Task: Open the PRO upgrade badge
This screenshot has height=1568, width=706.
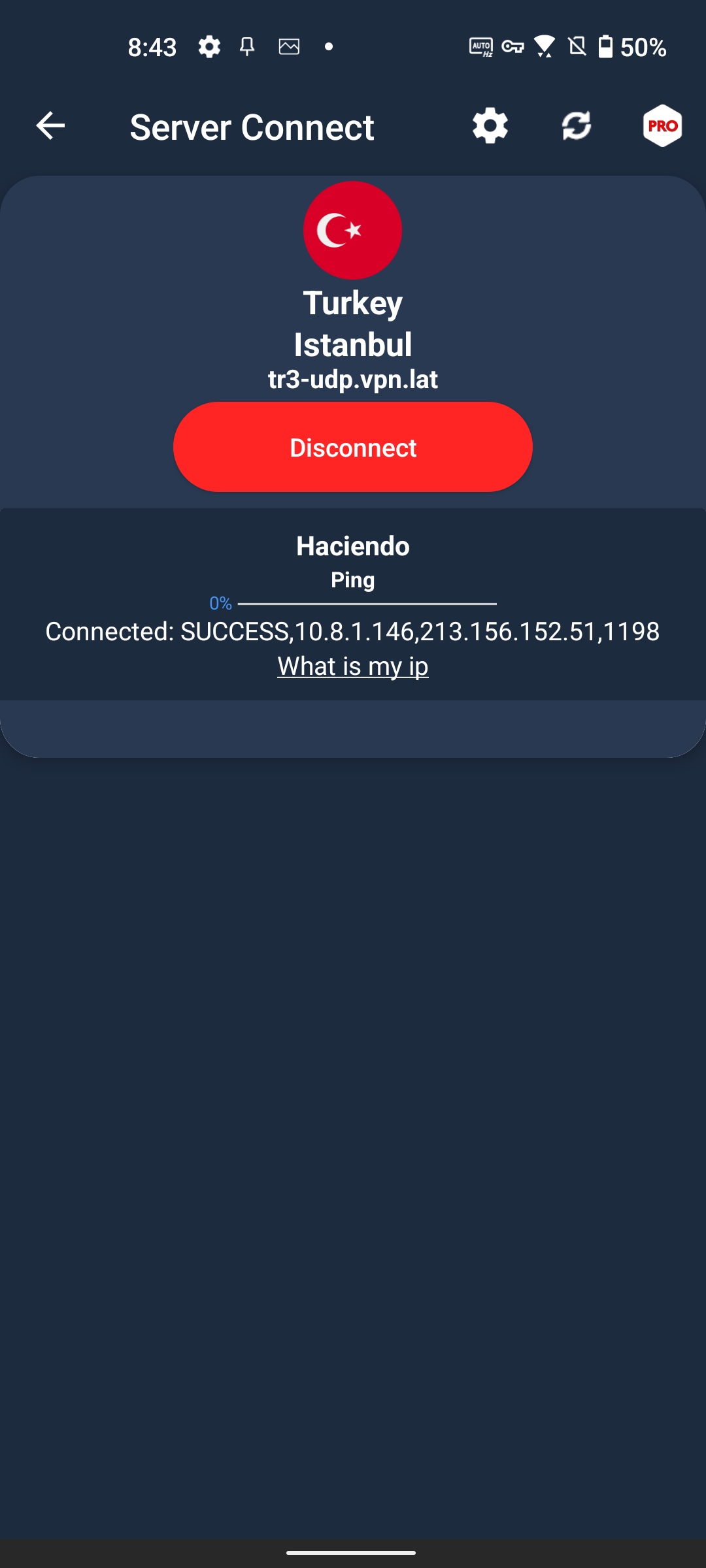Action: click(x=662, y=125)
